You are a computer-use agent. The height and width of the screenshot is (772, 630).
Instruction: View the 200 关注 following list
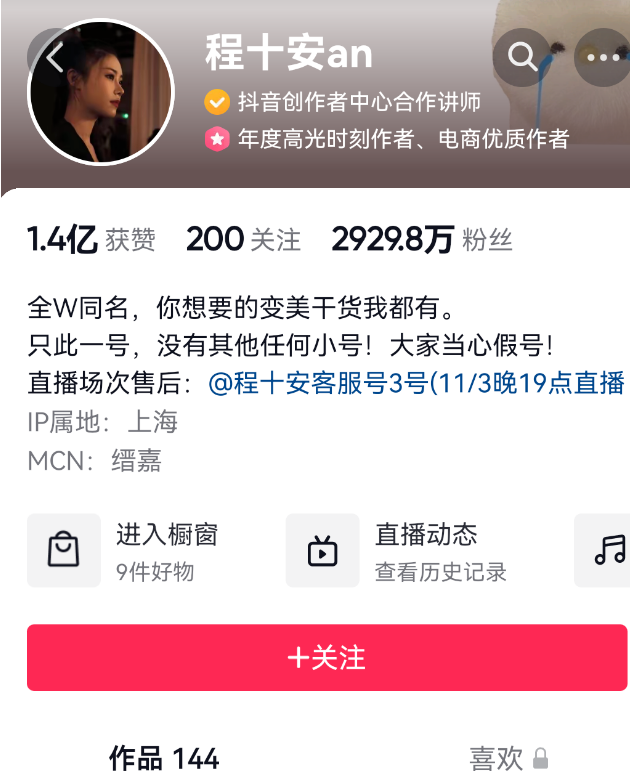pos(243,240)
